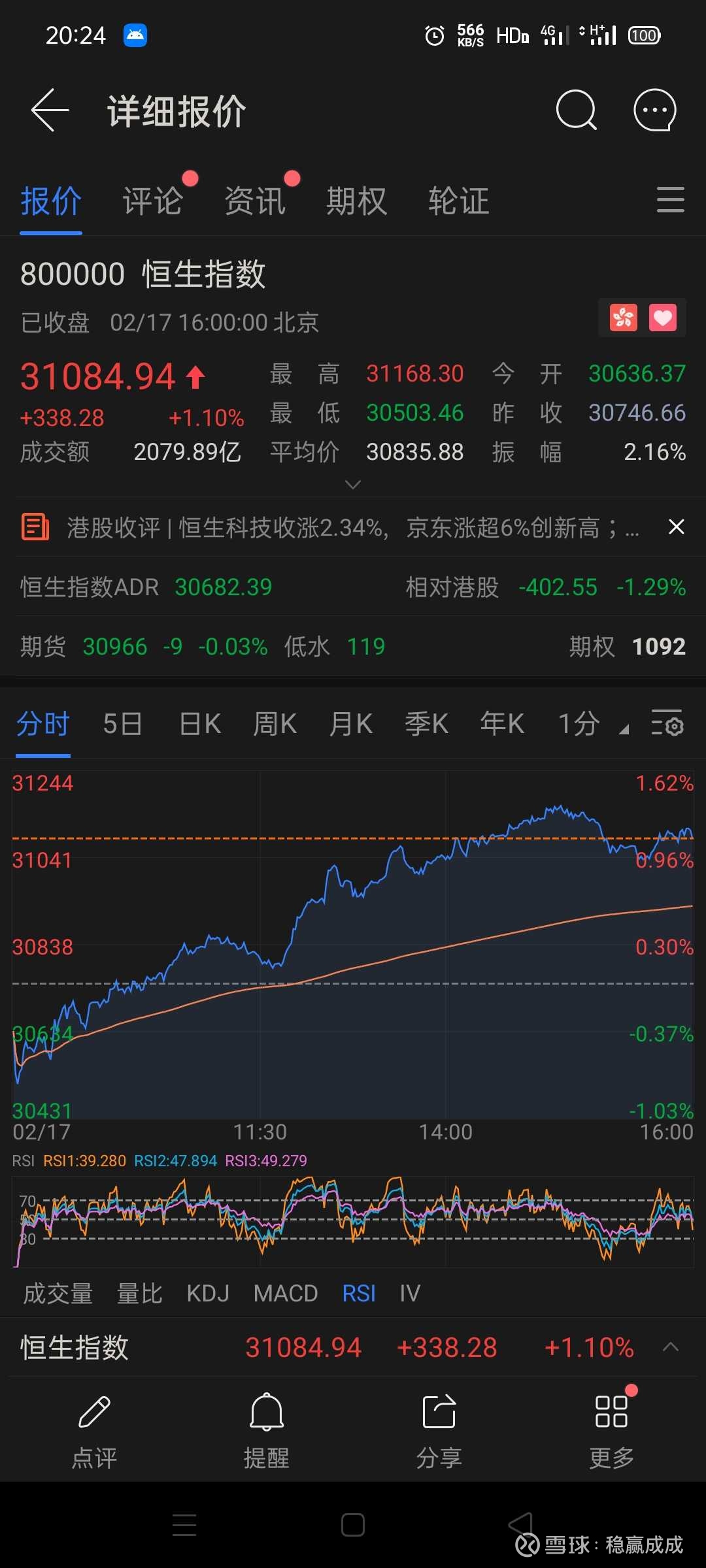Switch to the 评论 tab
706x1568 pixels.
pyautogui.click(x=153, y=201)
